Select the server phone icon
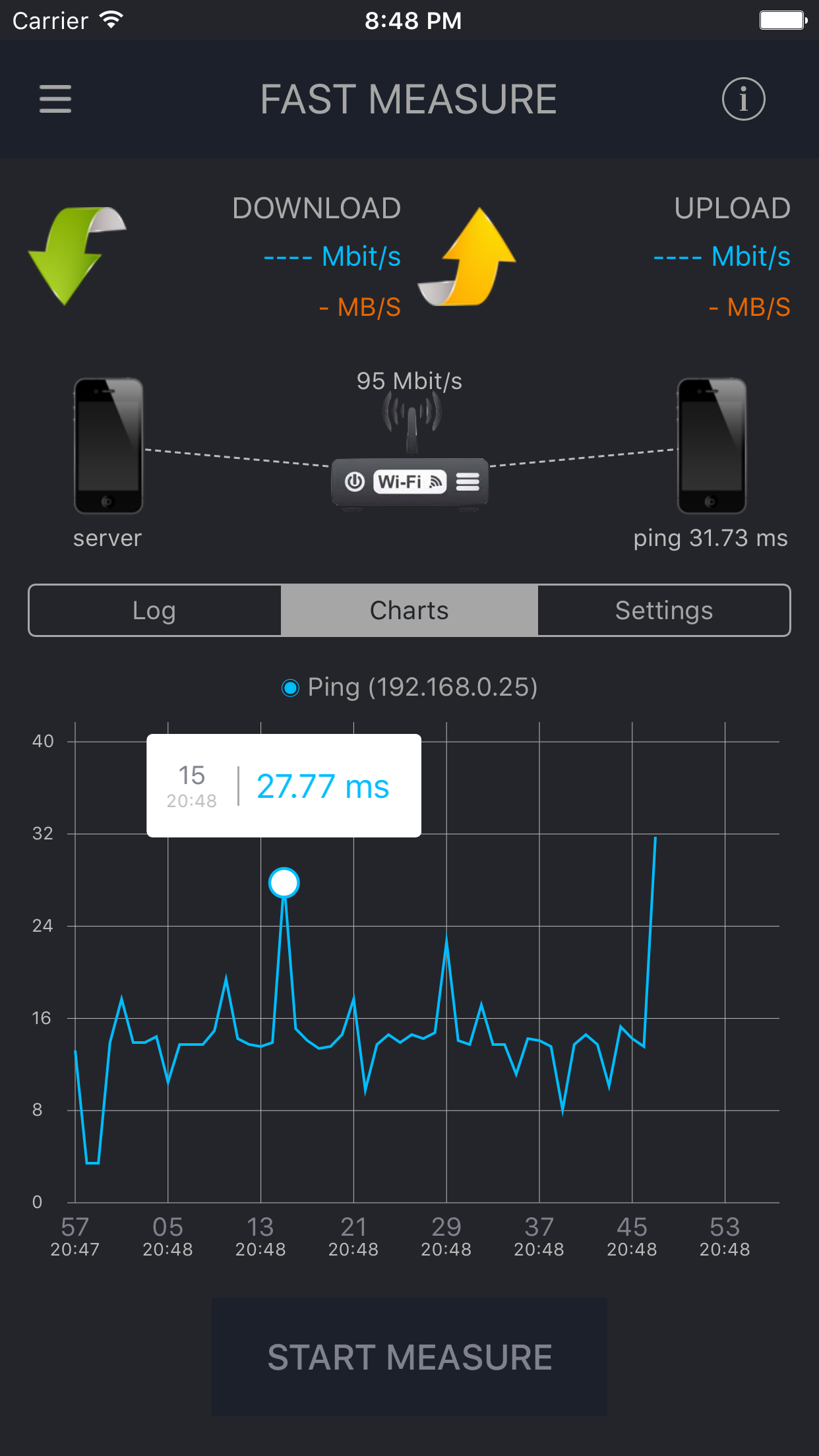This screenshot has width=819, height=1456. 107,445
